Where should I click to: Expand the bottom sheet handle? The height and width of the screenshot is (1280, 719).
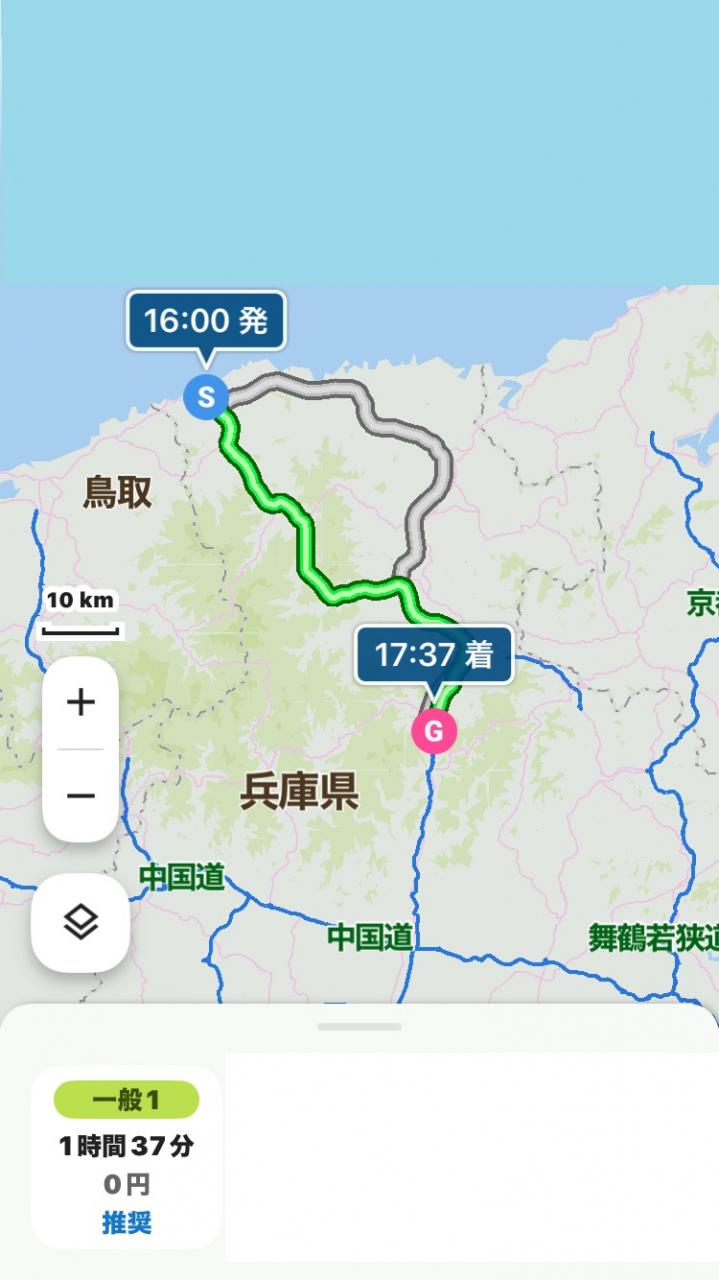tap(359, 1026)
